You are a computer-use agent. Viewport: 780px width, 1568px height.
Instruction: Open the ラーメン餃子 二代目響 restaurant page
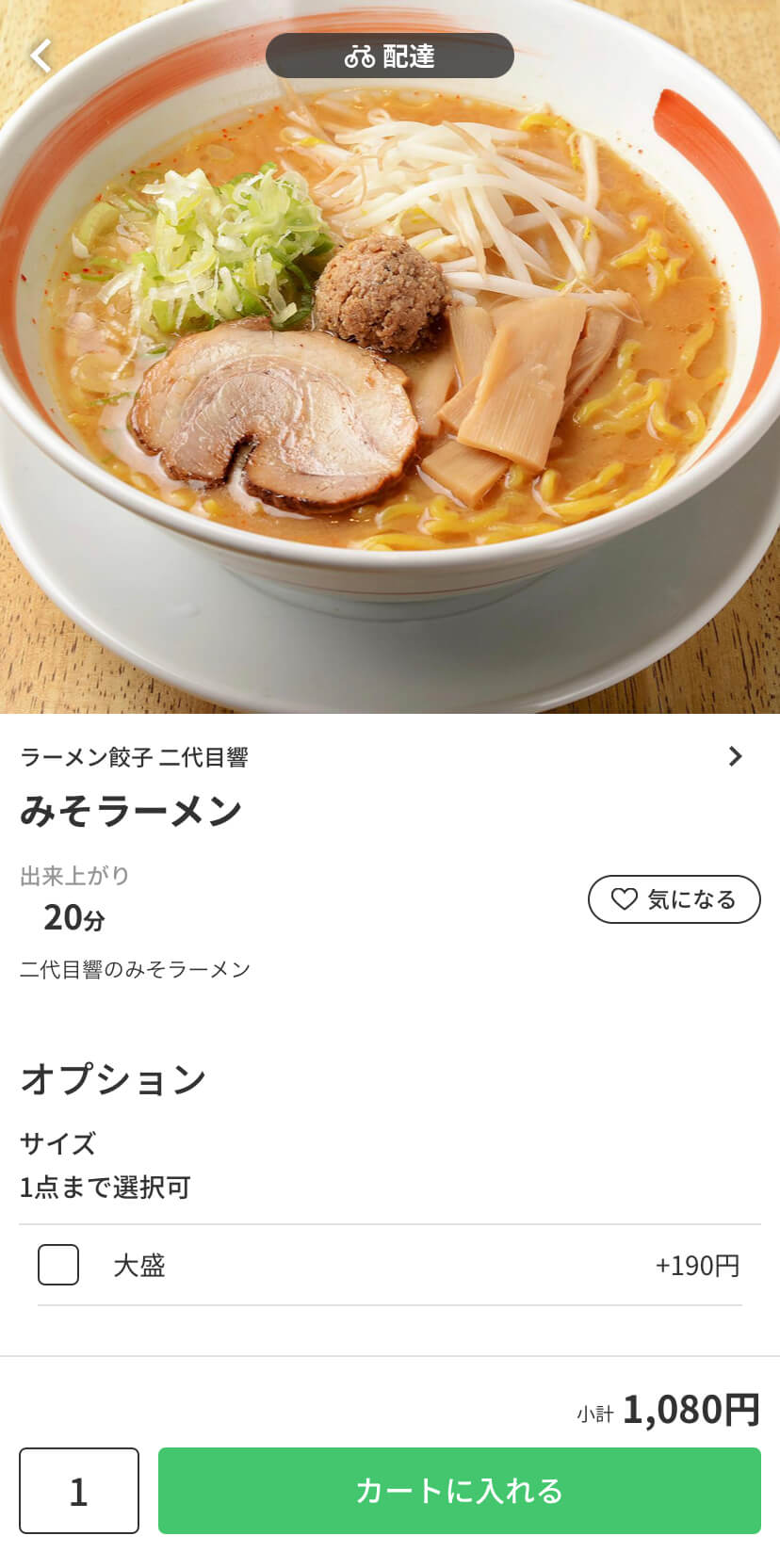coord(382,756)
